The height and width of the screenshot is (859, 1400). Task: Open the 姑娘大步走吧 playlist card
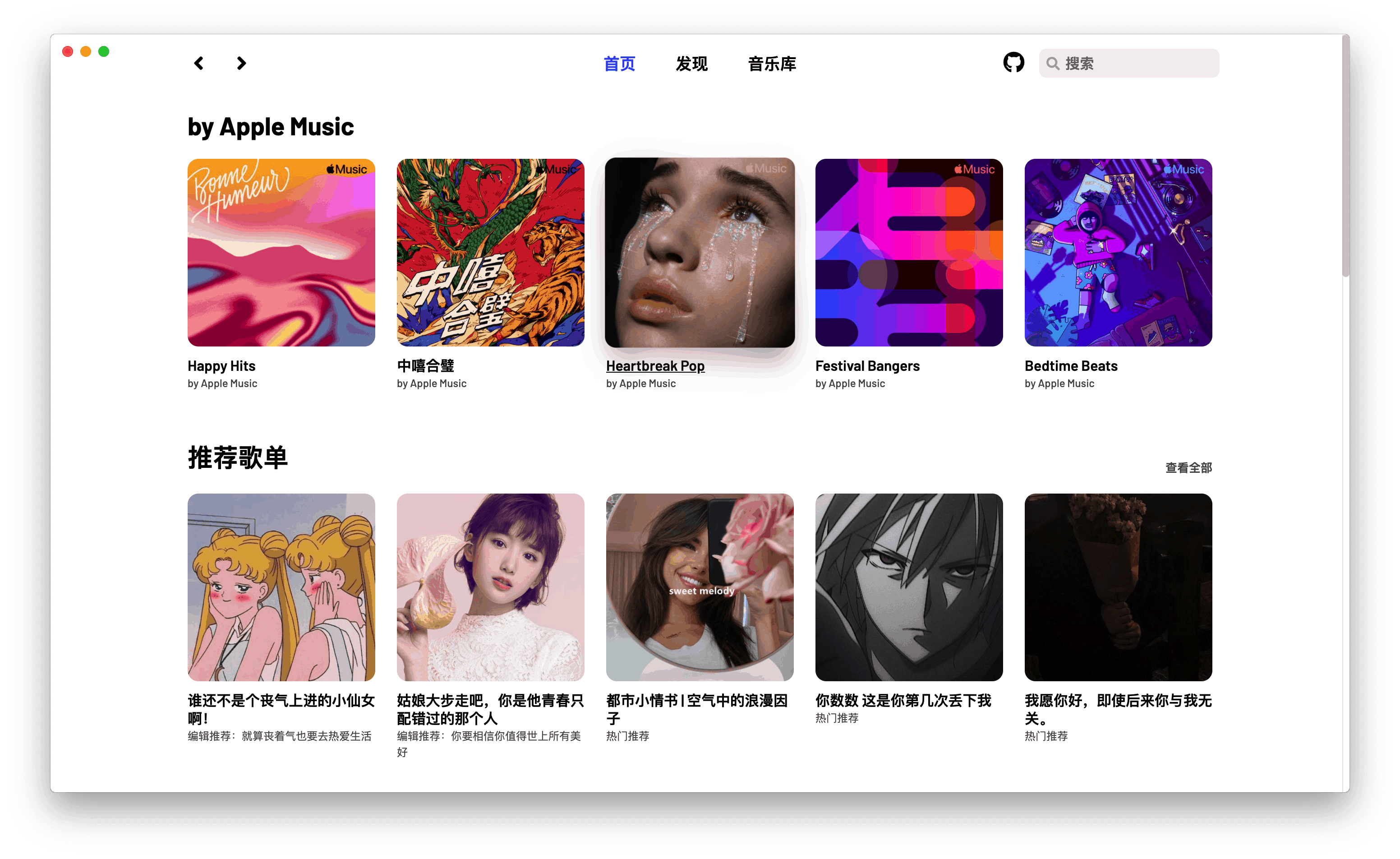pyautogui.click(x=490, y=587)
